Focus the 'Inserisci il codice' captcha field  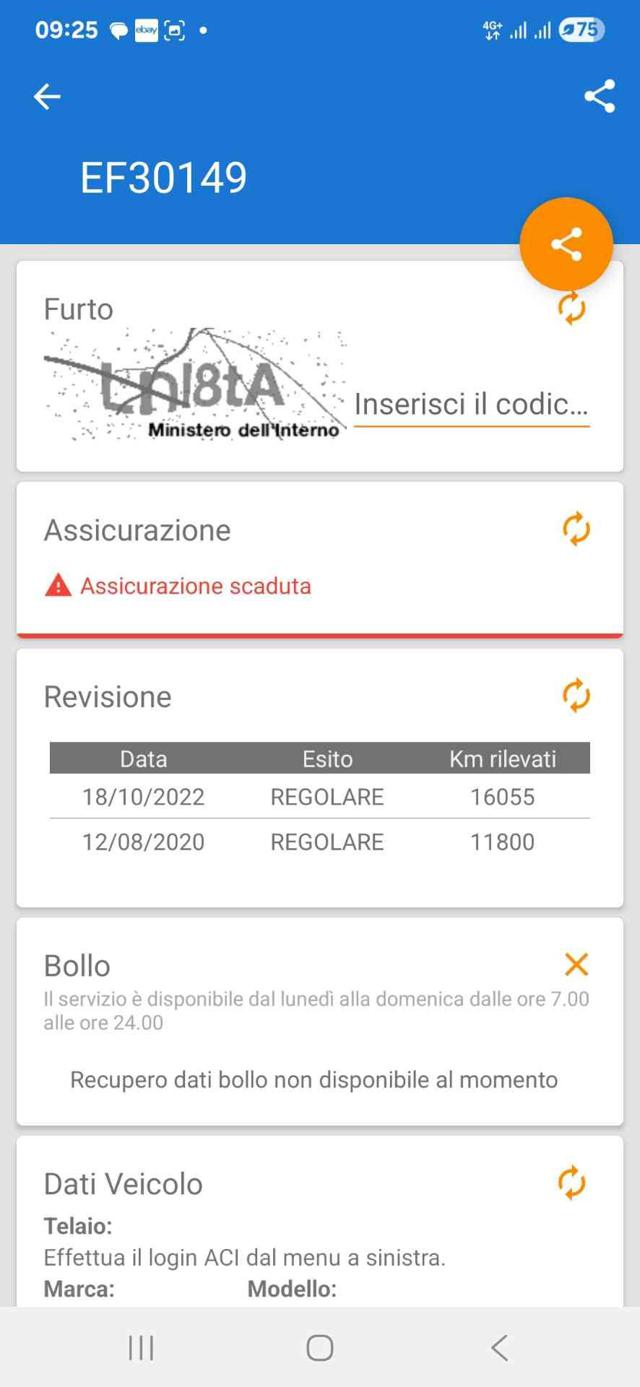click(x=472, y=405)
